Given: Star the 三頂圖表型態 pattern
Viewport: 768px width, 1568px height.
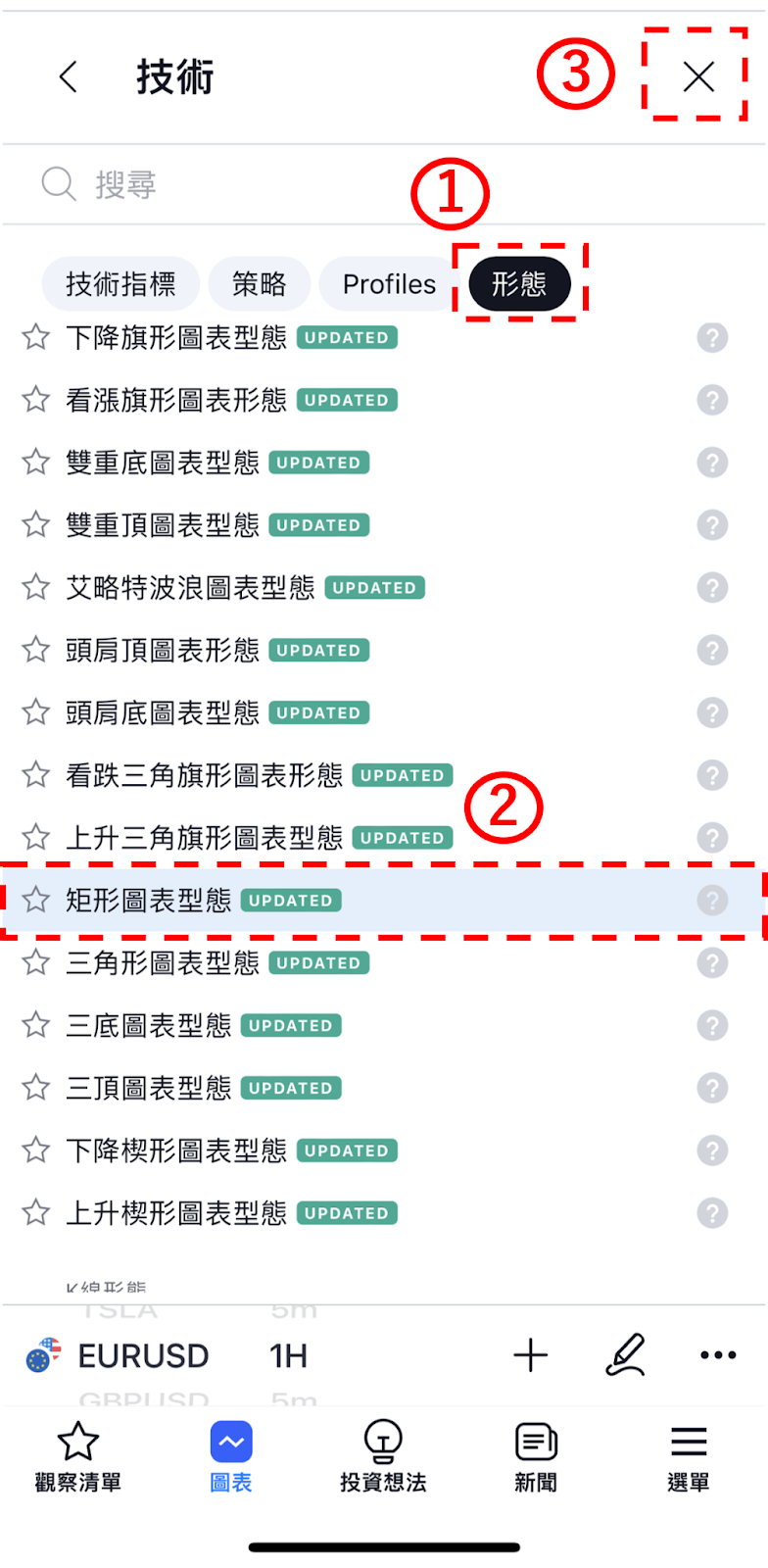Looking at the screenshot, I should tap(36, 1087).
